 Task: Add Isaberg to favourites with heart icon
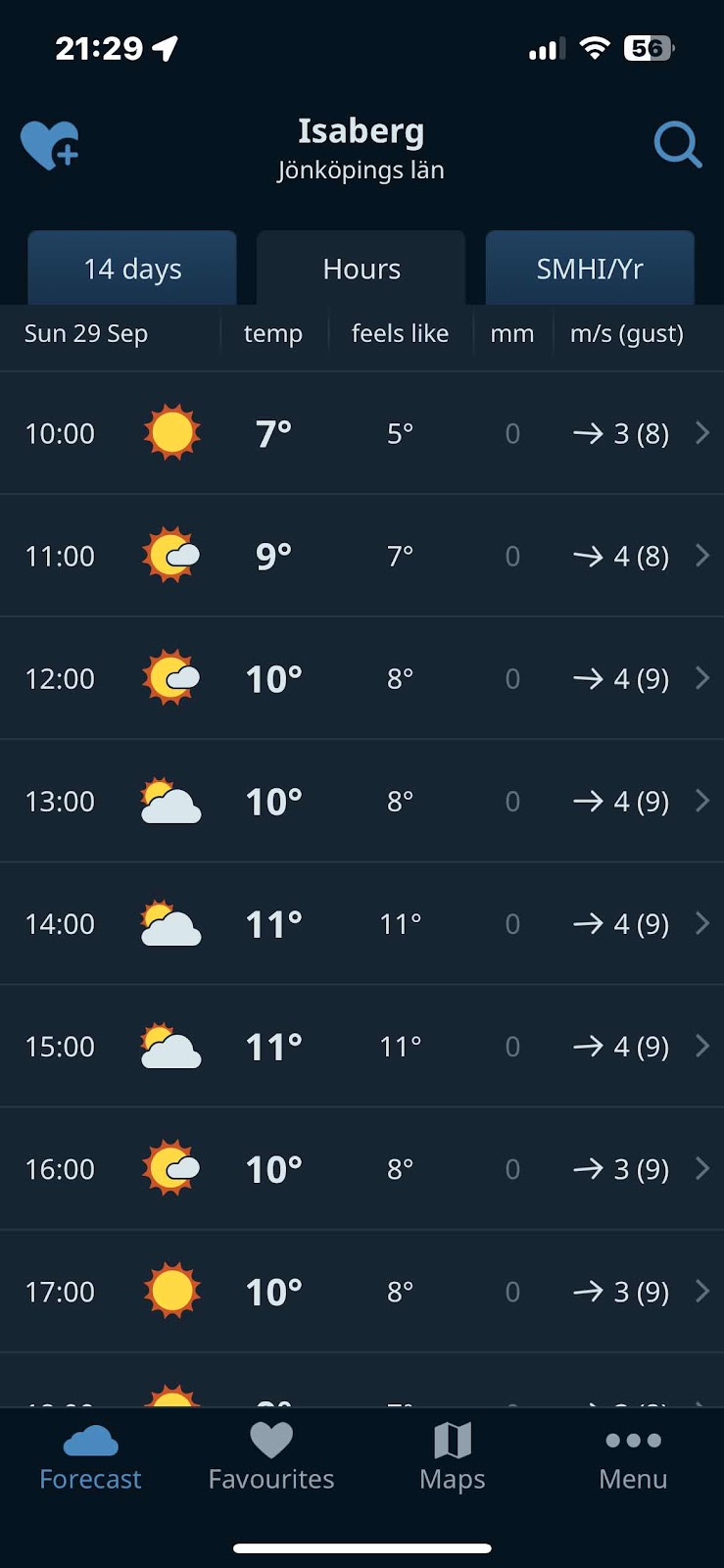(49, 145)
